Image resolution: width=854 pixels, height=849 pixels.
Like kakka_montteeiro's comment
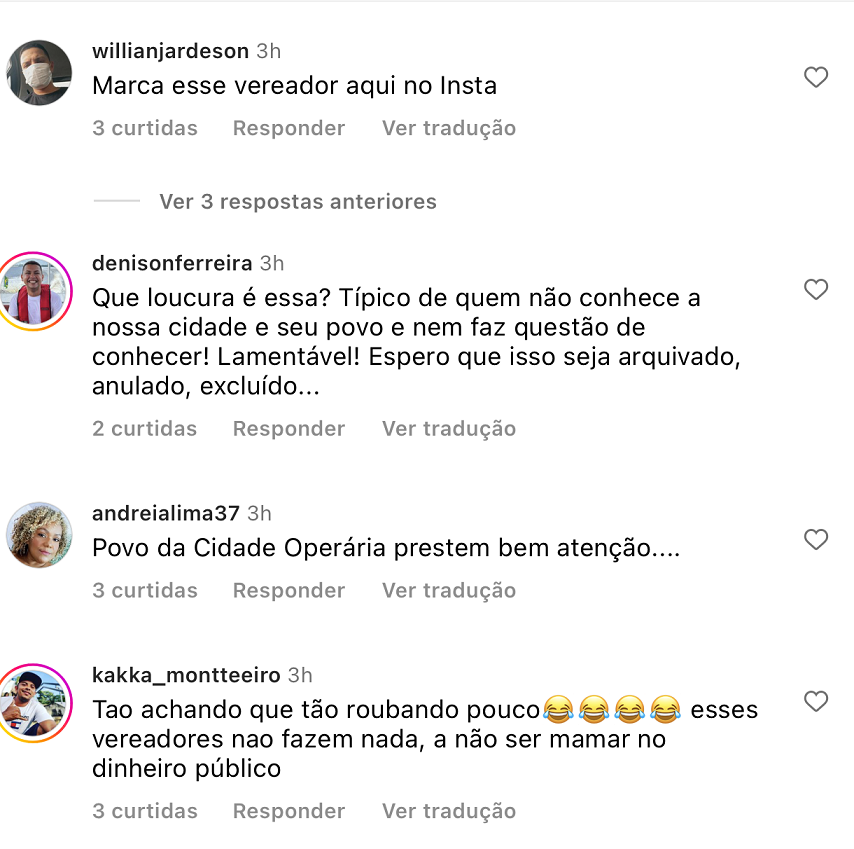tap(816, 701)
